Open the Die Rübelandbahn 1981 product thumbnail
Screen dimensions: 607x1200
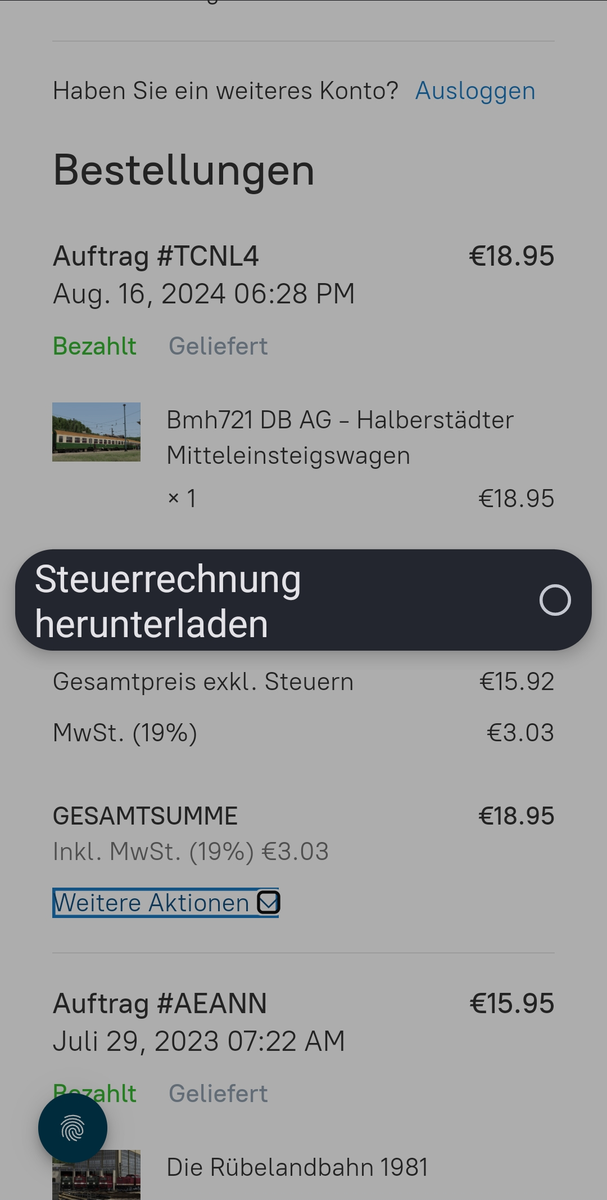pyautogui.click(x=96, y=1175)
